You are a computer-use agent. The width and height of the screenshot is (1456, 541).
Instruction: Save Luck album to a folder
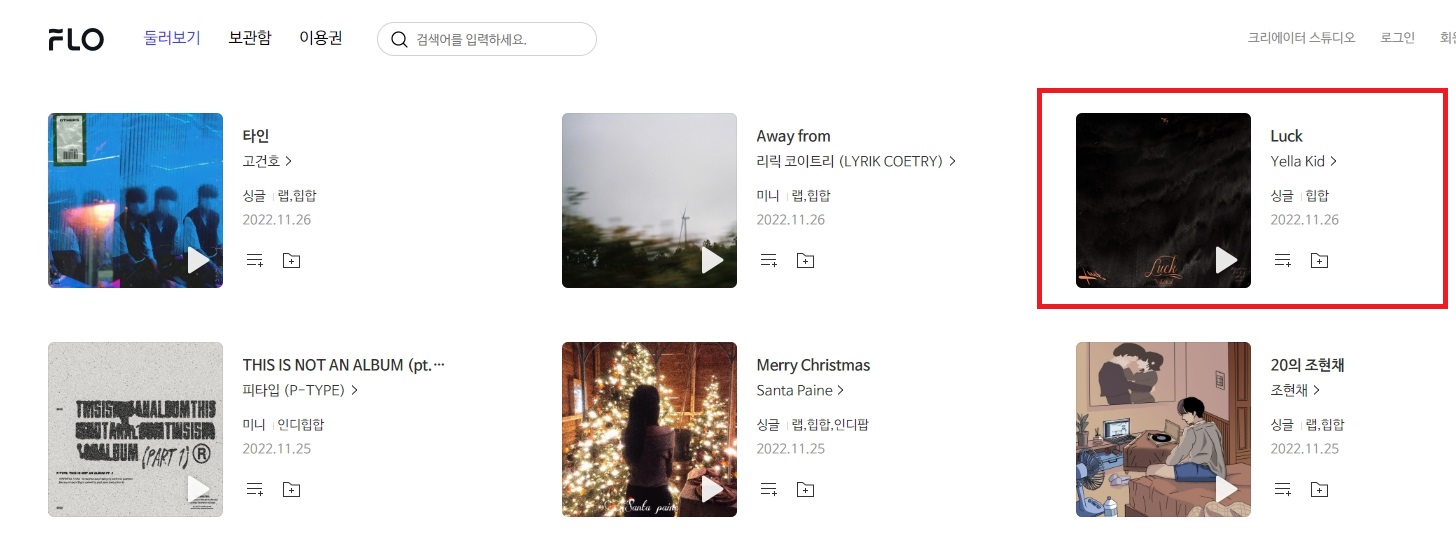[1319, 261]
